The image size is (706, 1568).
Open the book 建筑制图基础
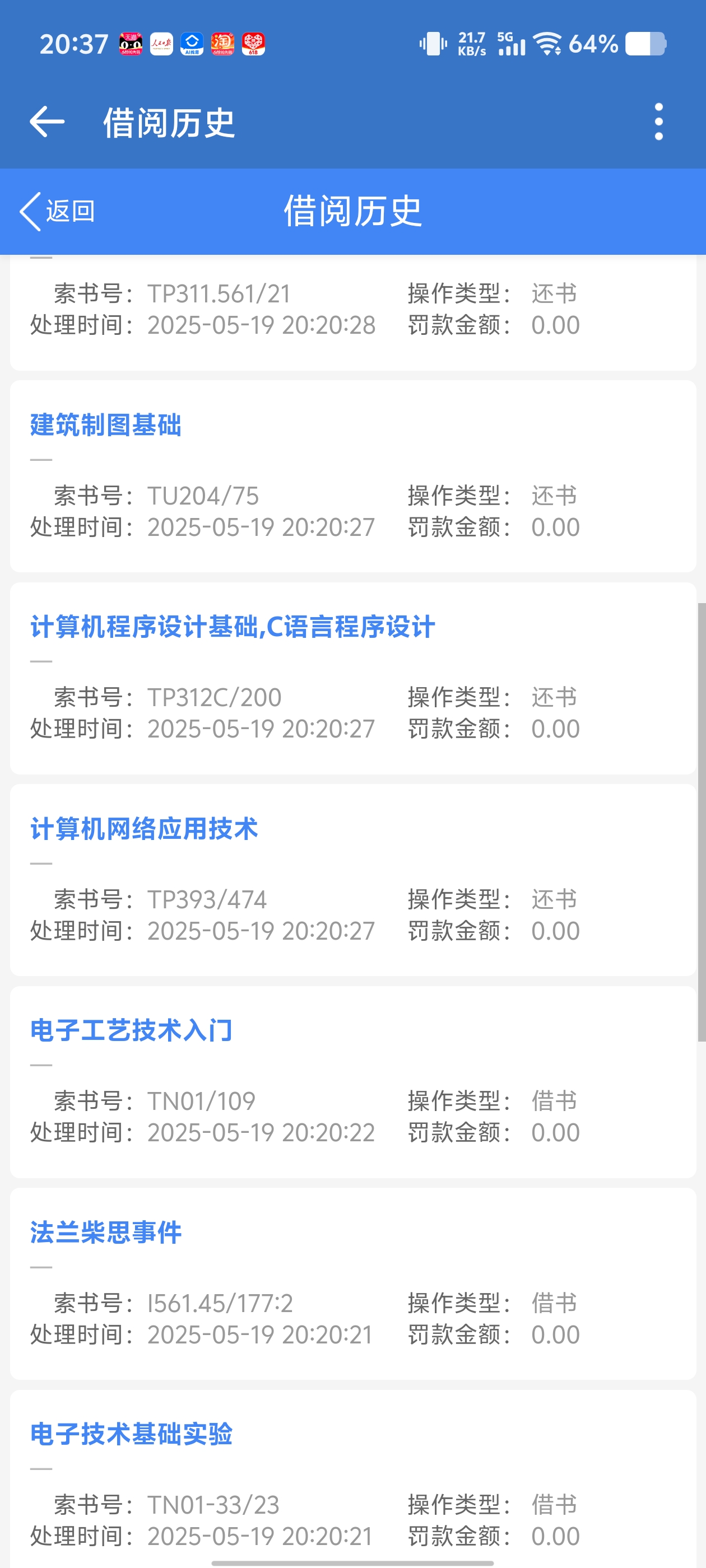(x=106, y=425)
